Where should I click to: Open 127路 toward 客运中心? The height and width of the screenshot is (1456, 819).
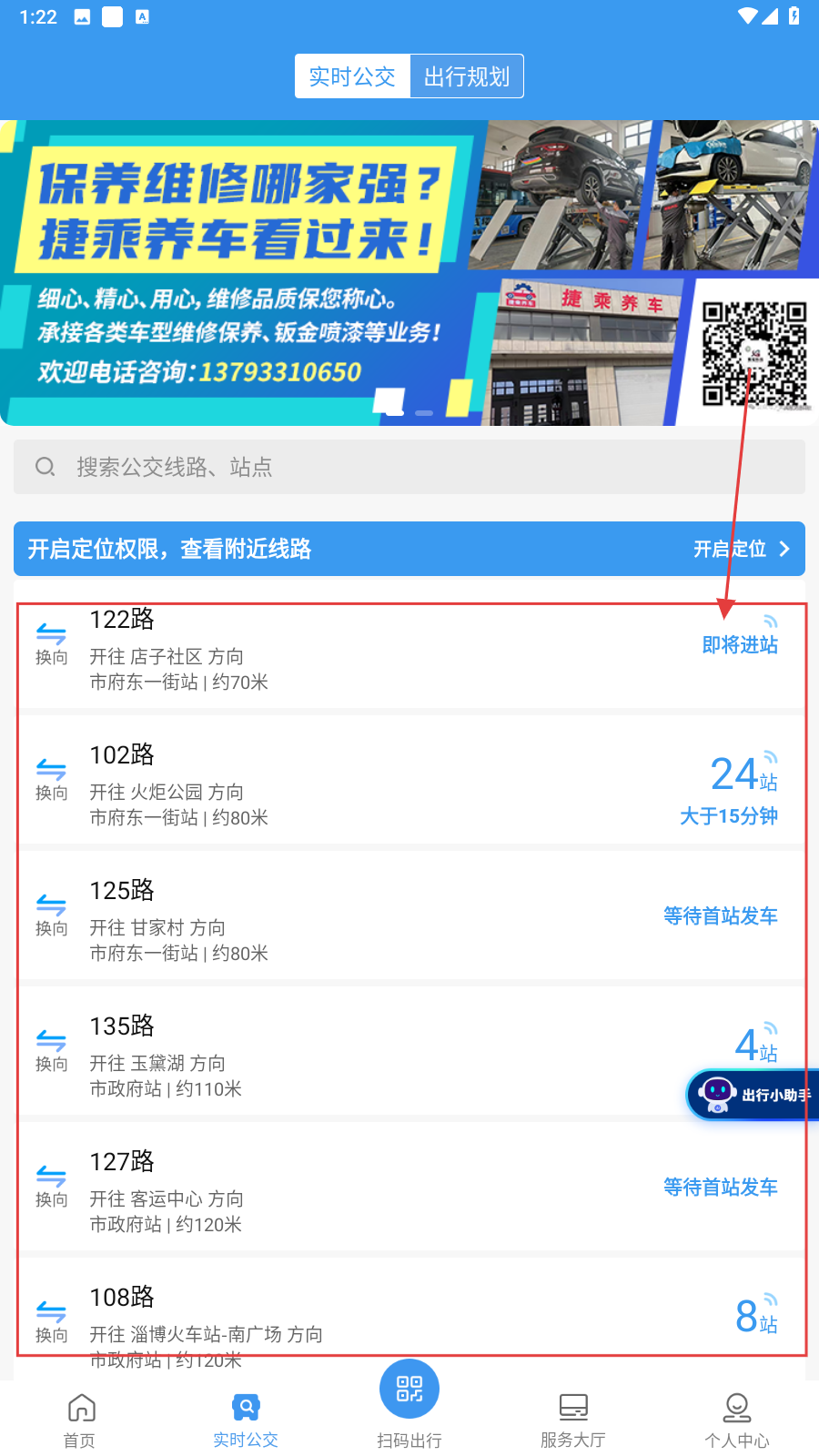[409, 1188]
